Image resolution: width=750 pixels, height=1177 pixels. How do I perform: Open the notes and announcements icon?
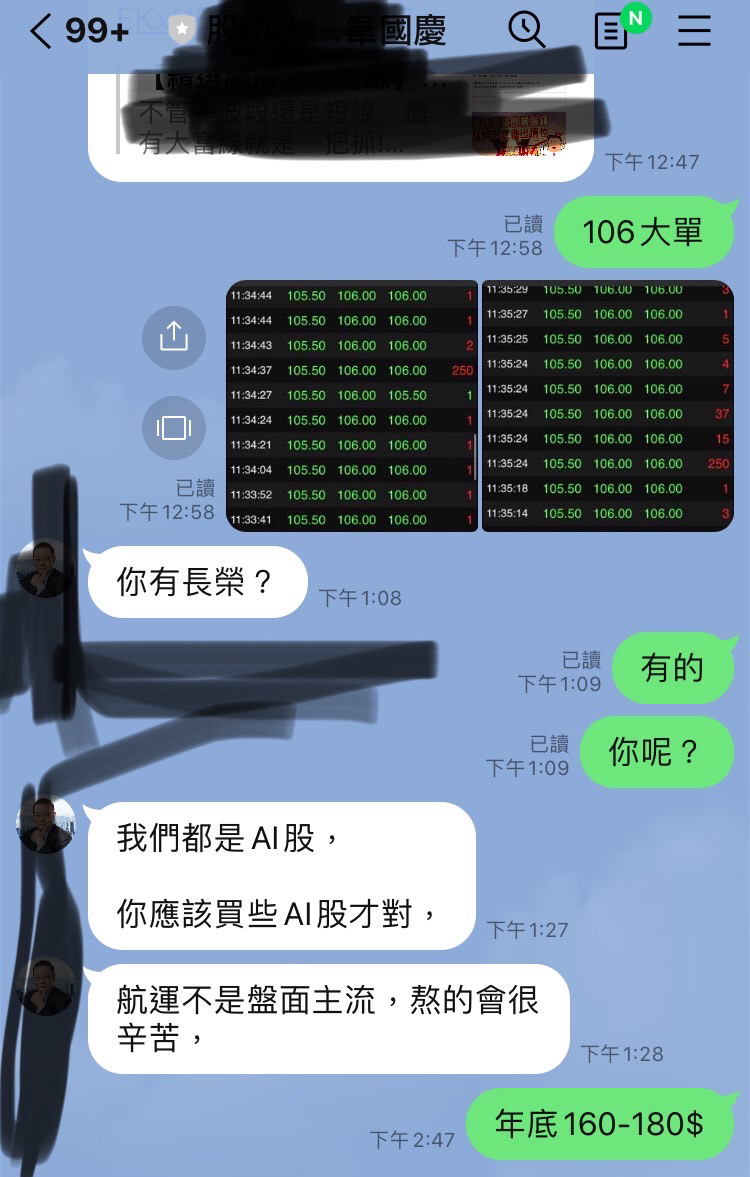611,32
